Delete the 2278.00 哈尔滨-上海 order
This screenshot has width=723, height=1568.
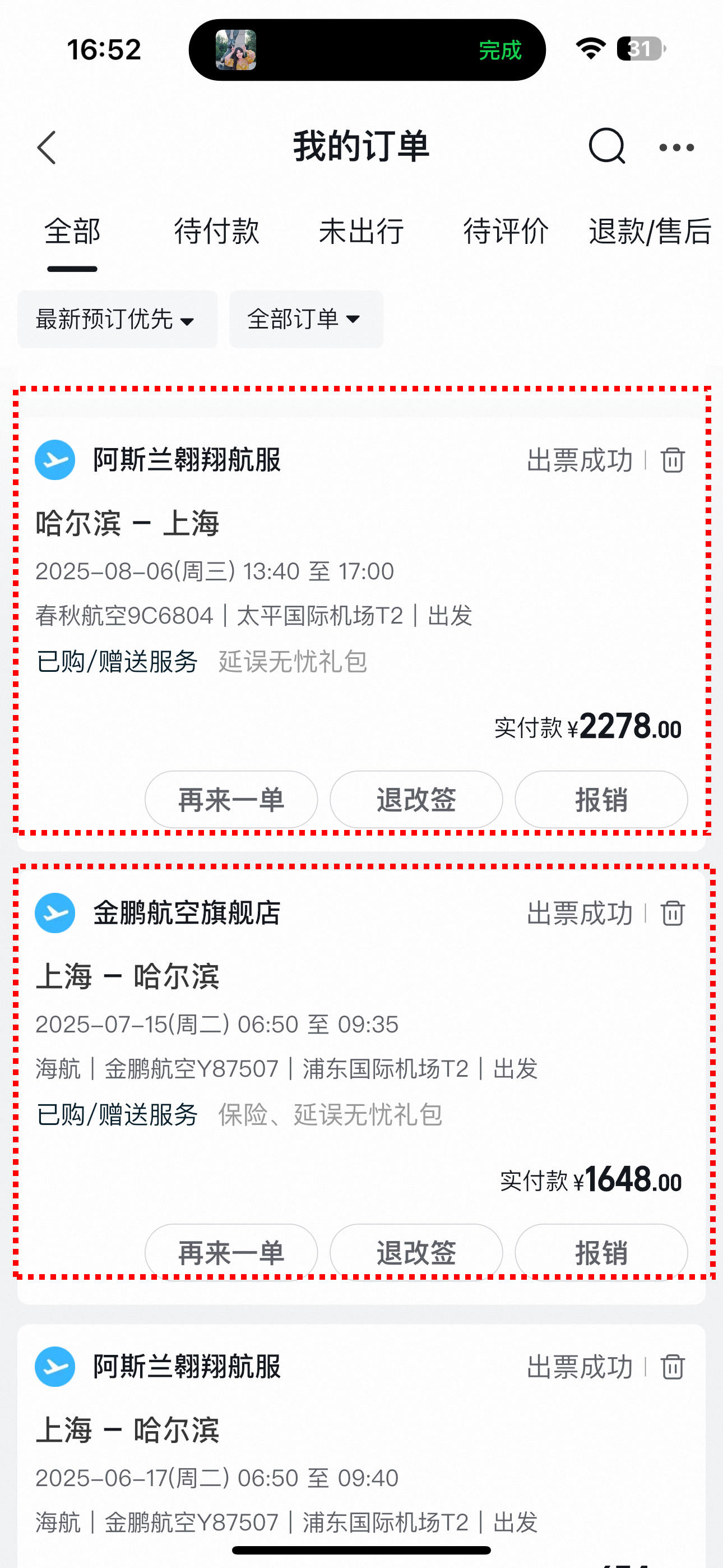tap(673, 460)
